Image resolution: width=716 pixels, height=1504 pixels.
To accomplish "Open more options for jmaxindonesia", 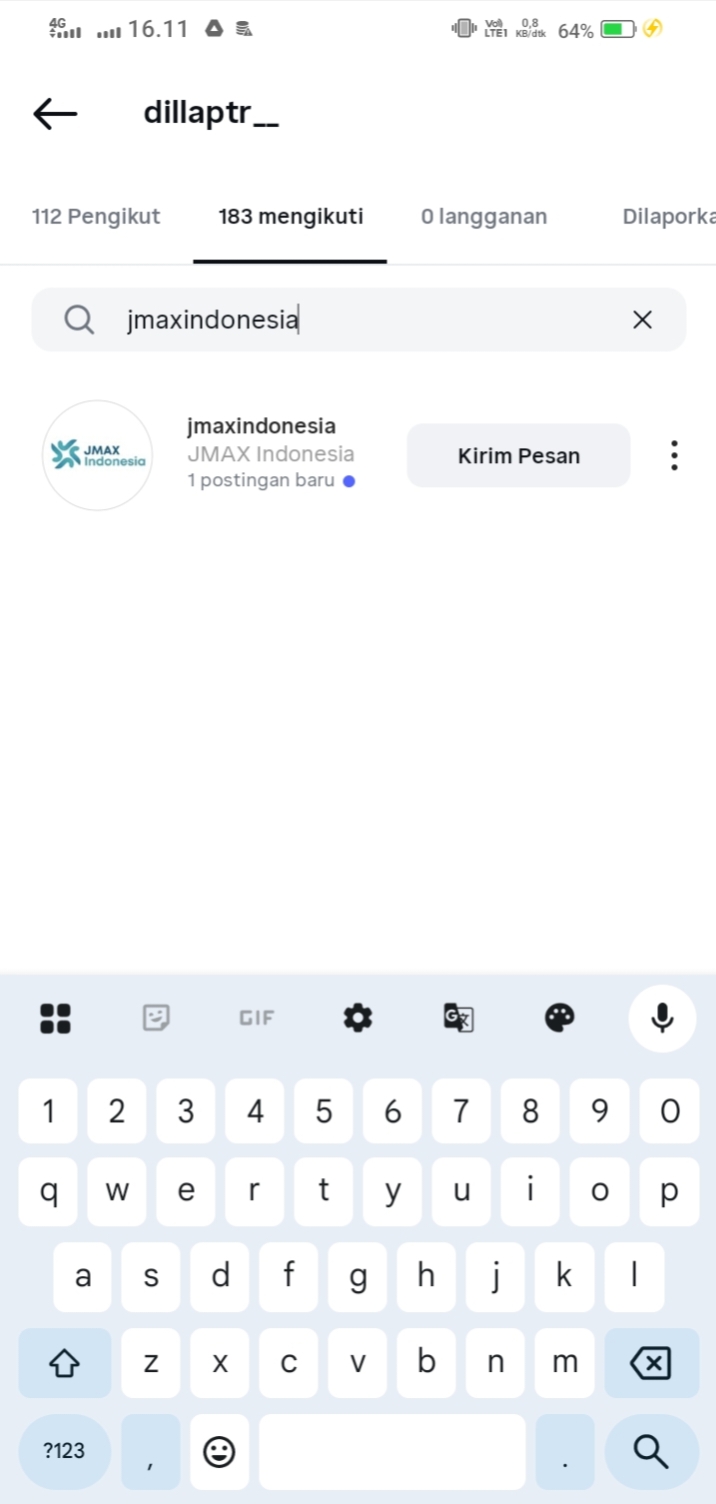I will pyautogui.click(x=675, y=456).
